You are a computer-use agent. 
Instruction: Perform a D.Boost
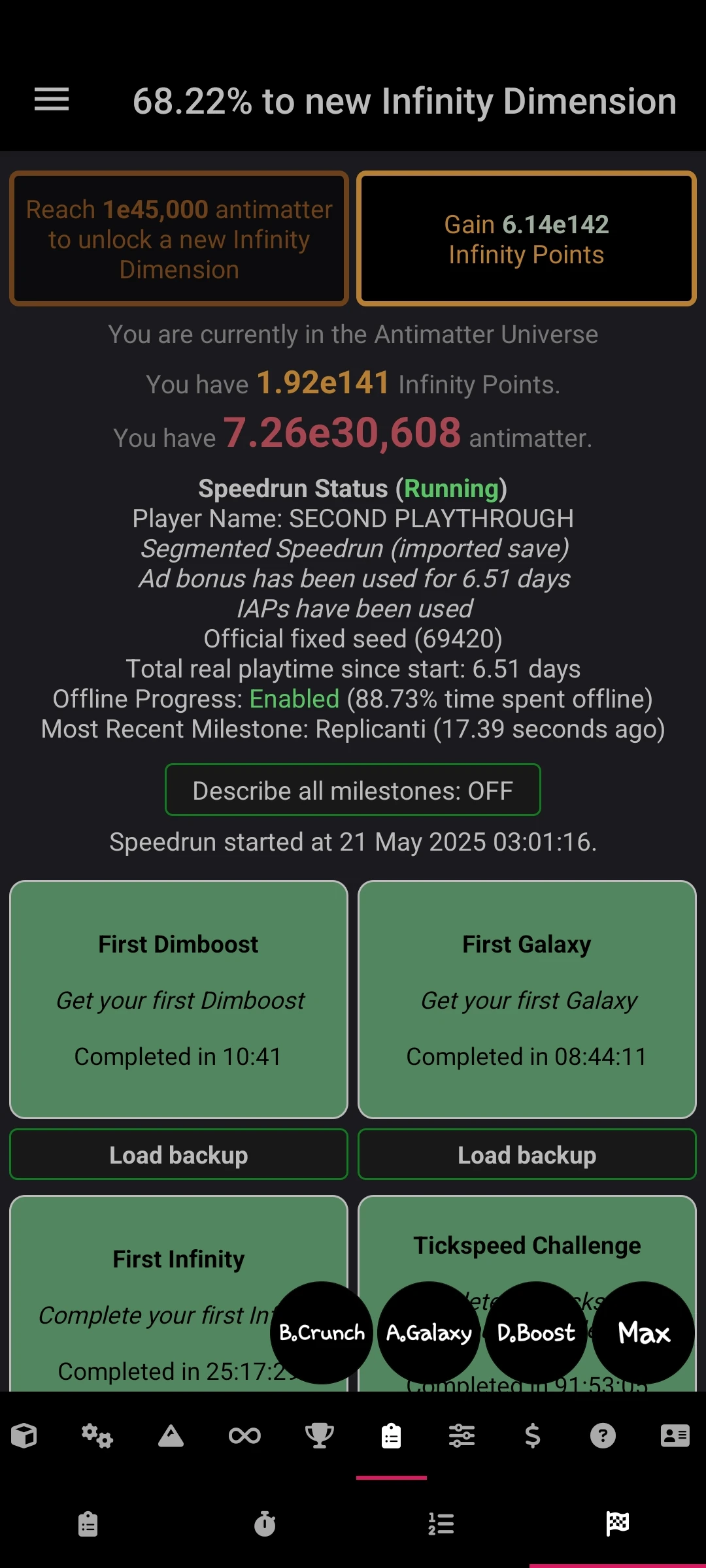pos(536,1333)
